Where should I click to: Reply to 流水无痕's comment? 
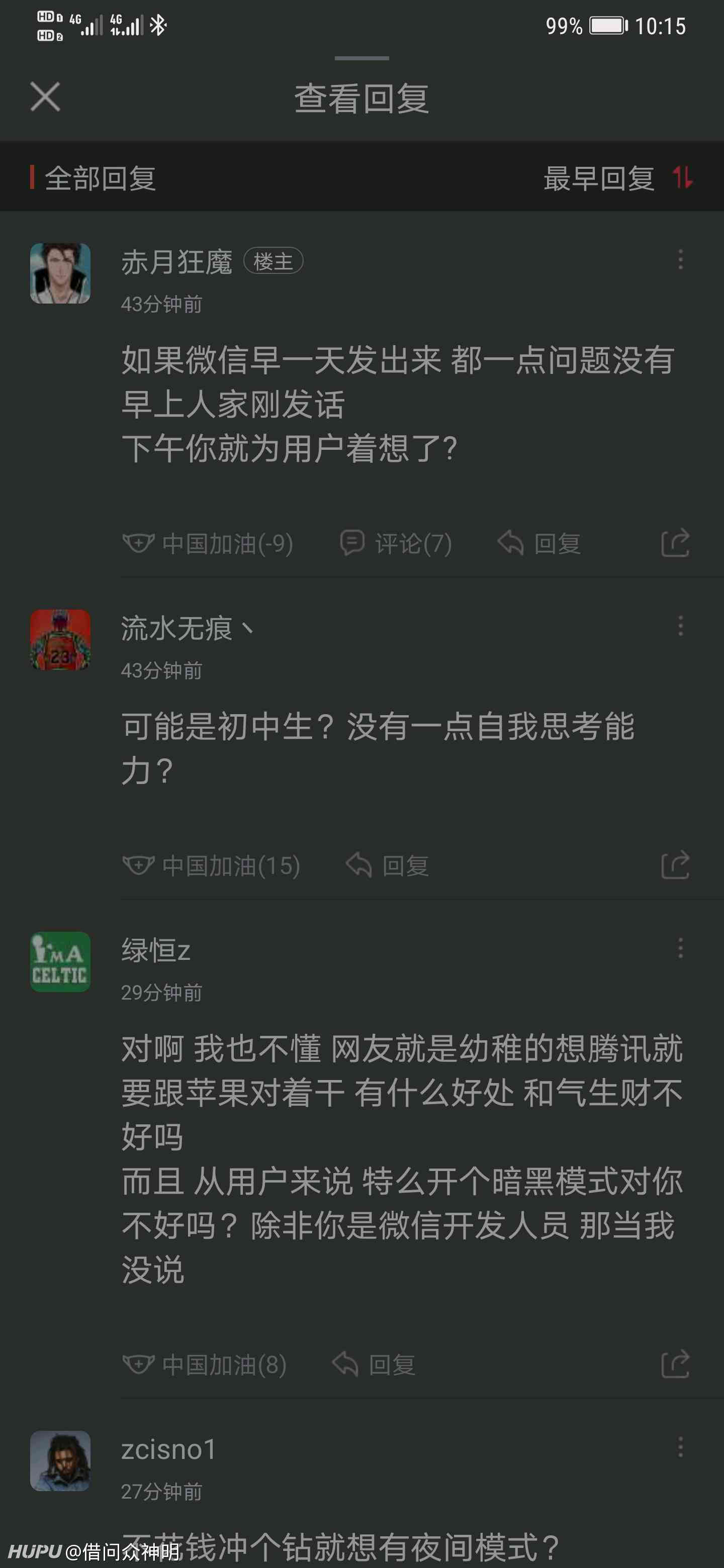(387, 865)
